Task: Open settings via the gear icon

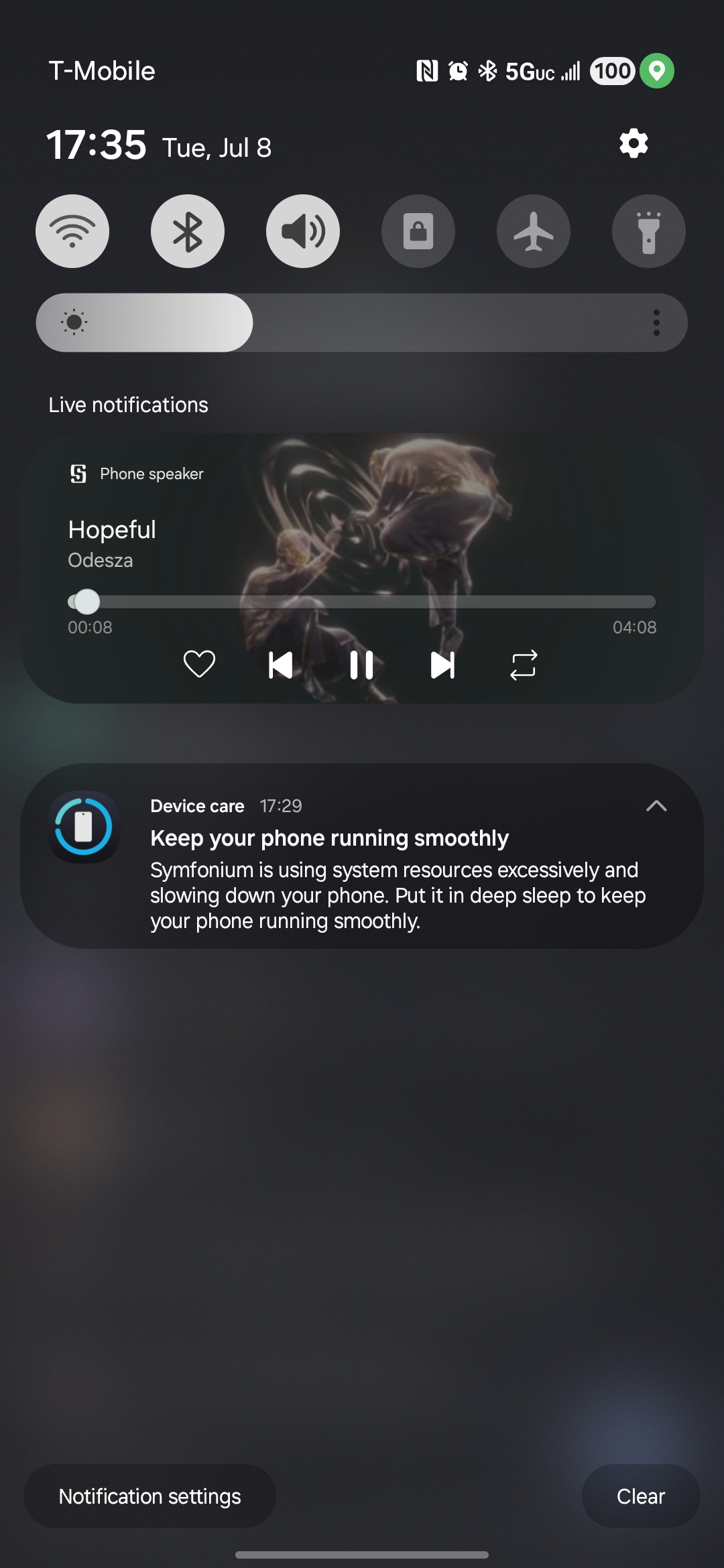Action: point(633,143)
